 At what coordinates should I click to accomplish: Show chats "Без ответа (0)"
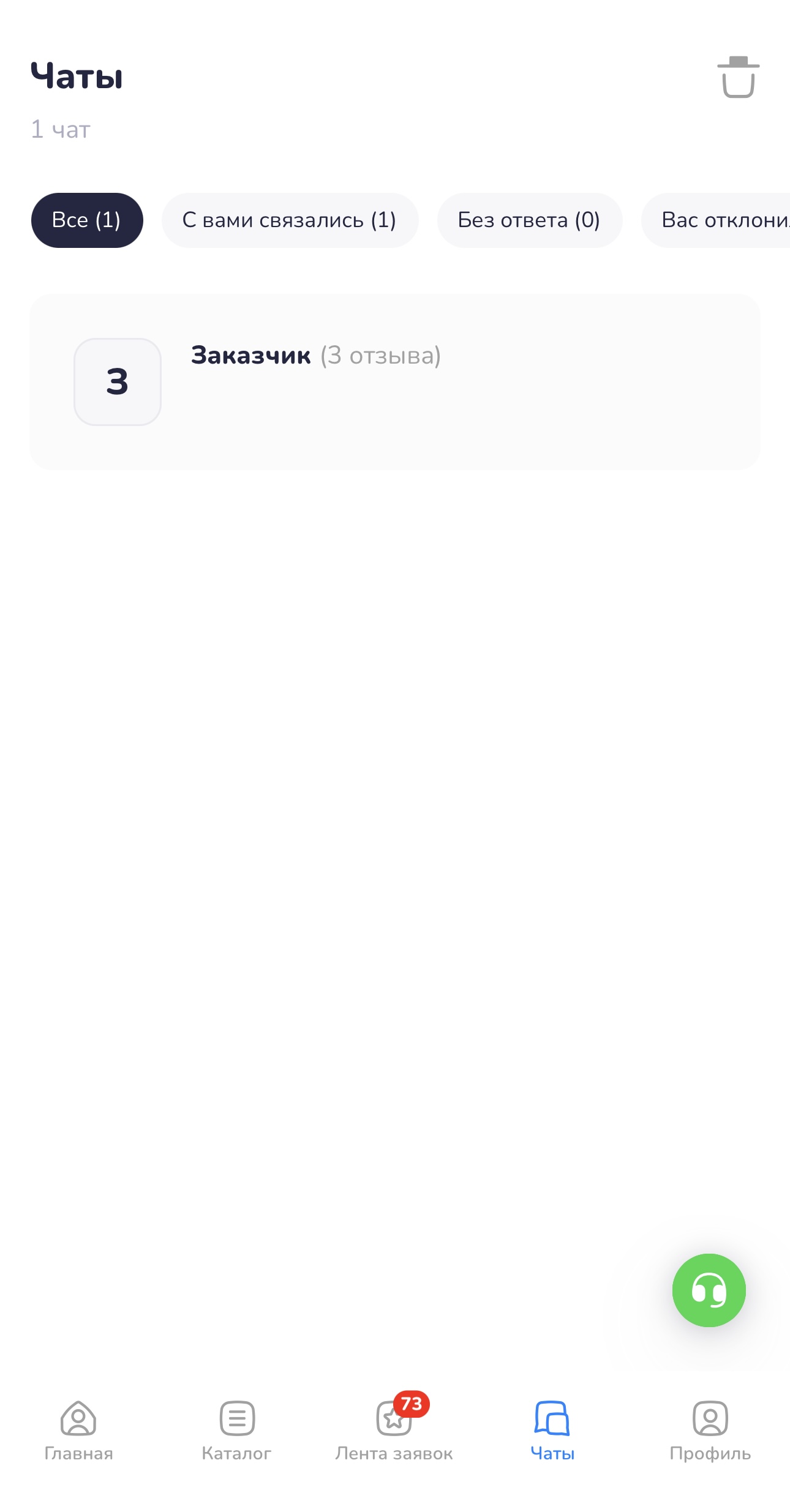point(529,220)
